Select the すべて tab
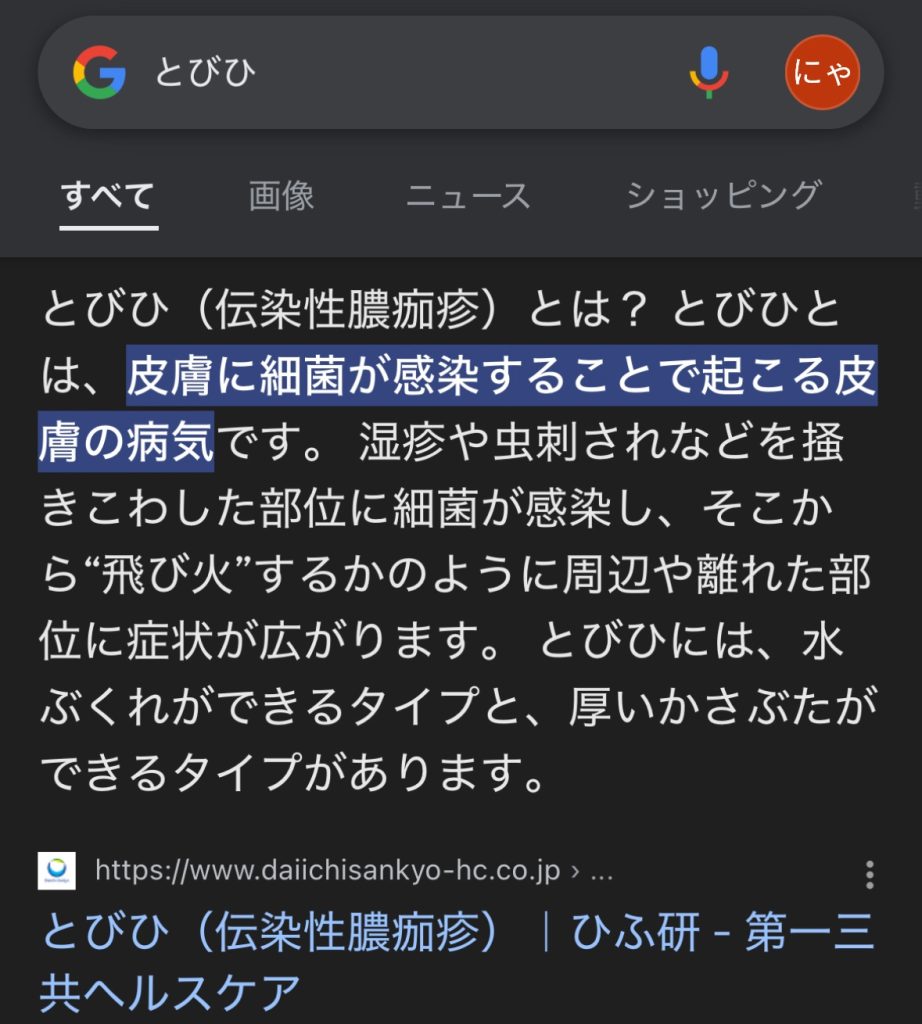 (108, 196)
